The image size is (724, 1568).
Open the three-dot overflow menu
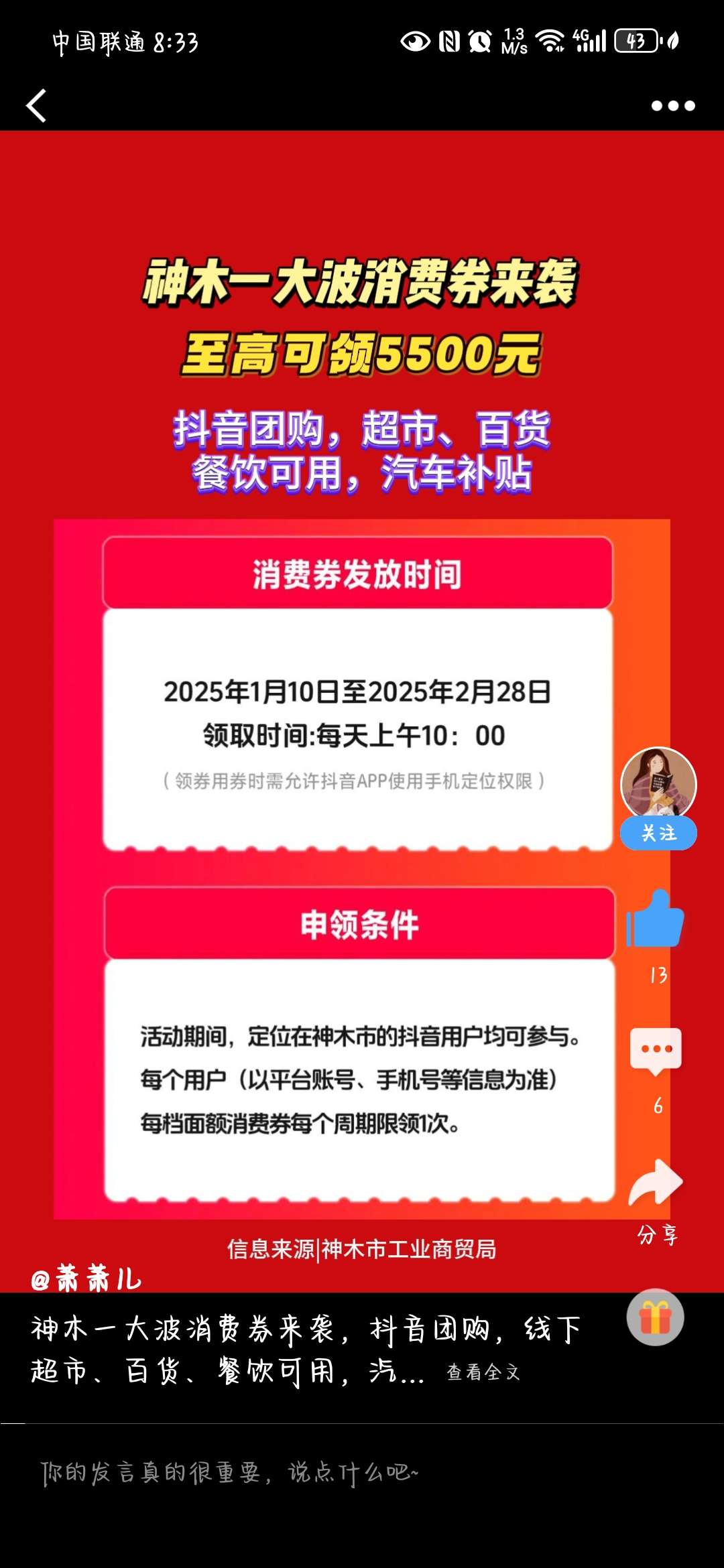[x=673, y=106]
